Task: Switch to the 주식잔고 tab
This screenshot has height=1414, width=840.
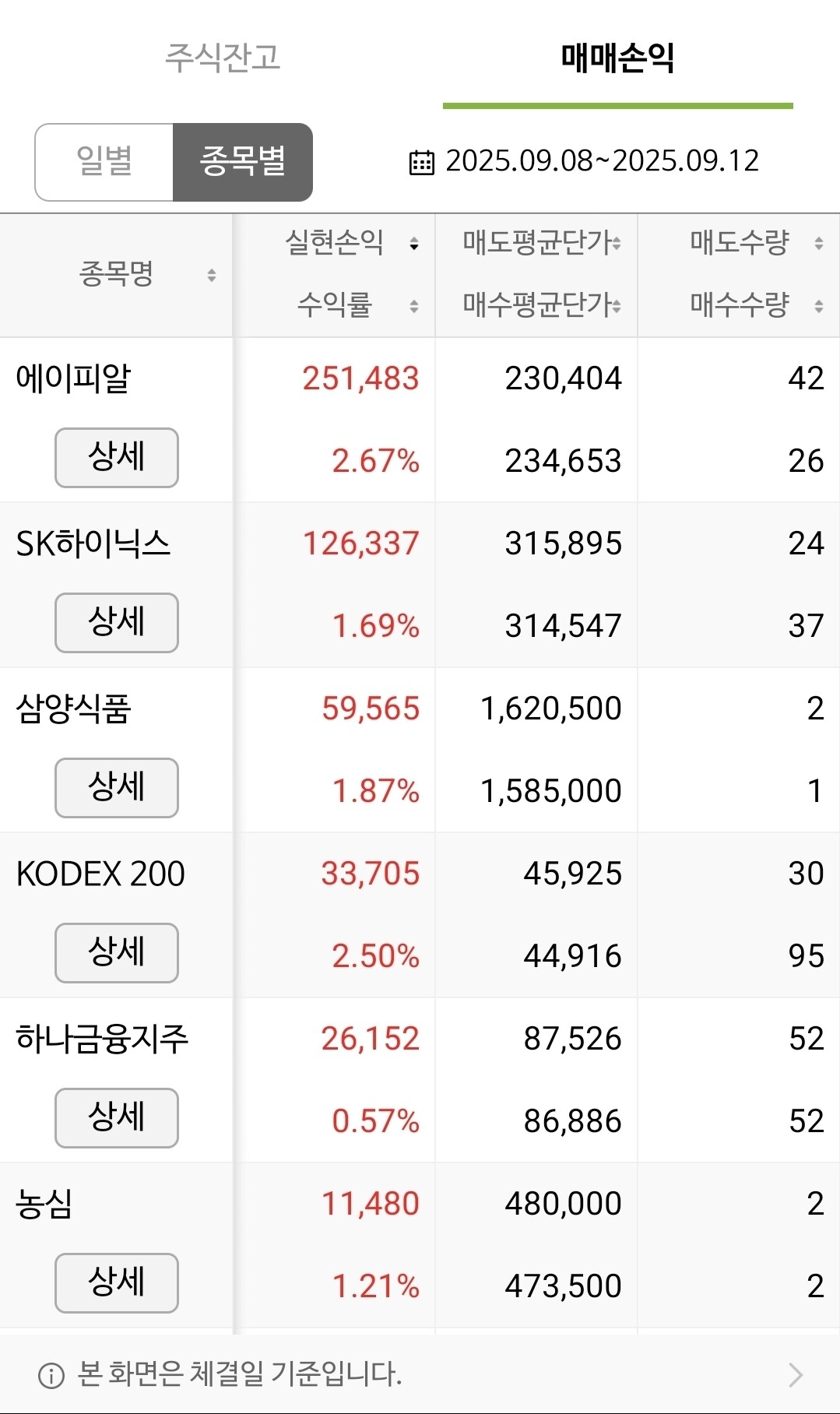Action: [223, 58]
